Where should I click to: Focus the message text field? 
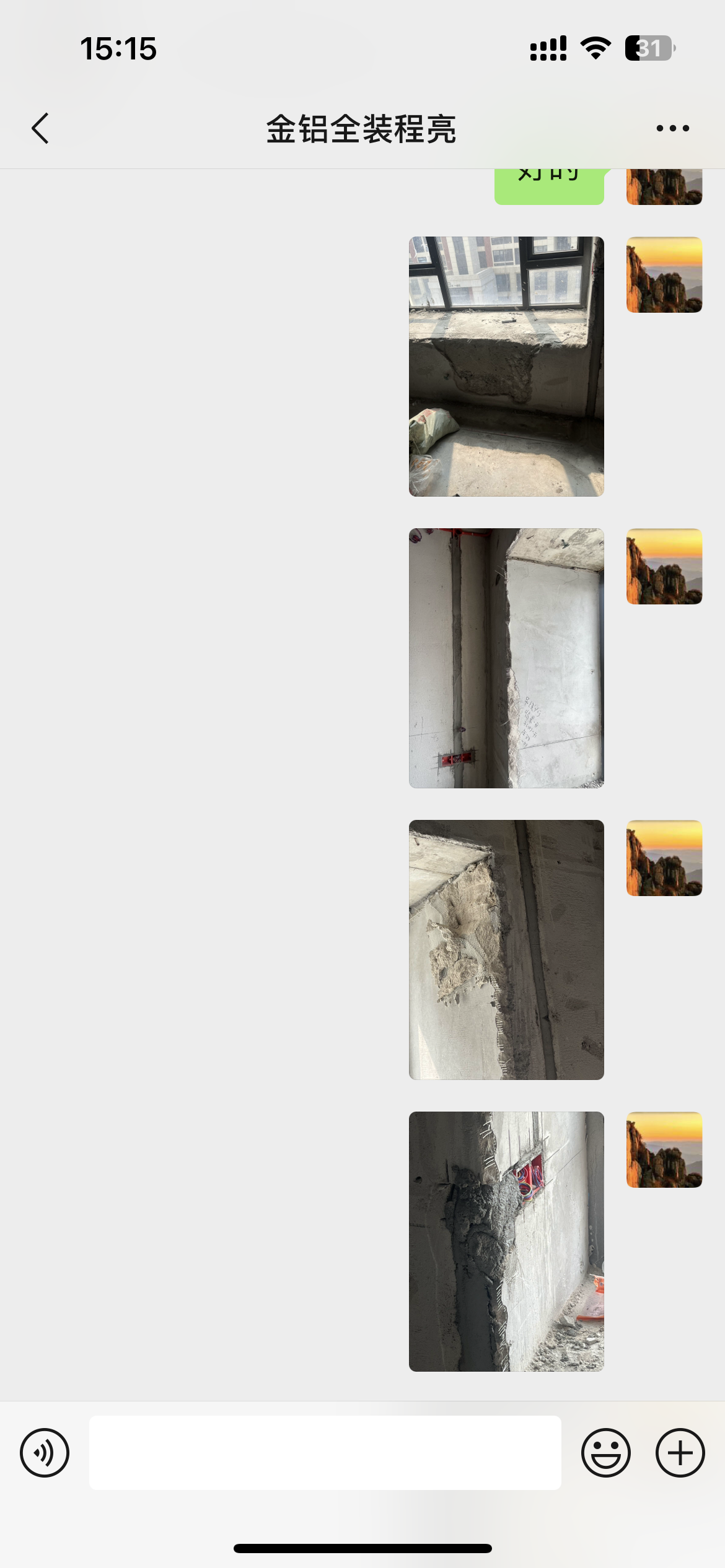tap(325, 1452)
